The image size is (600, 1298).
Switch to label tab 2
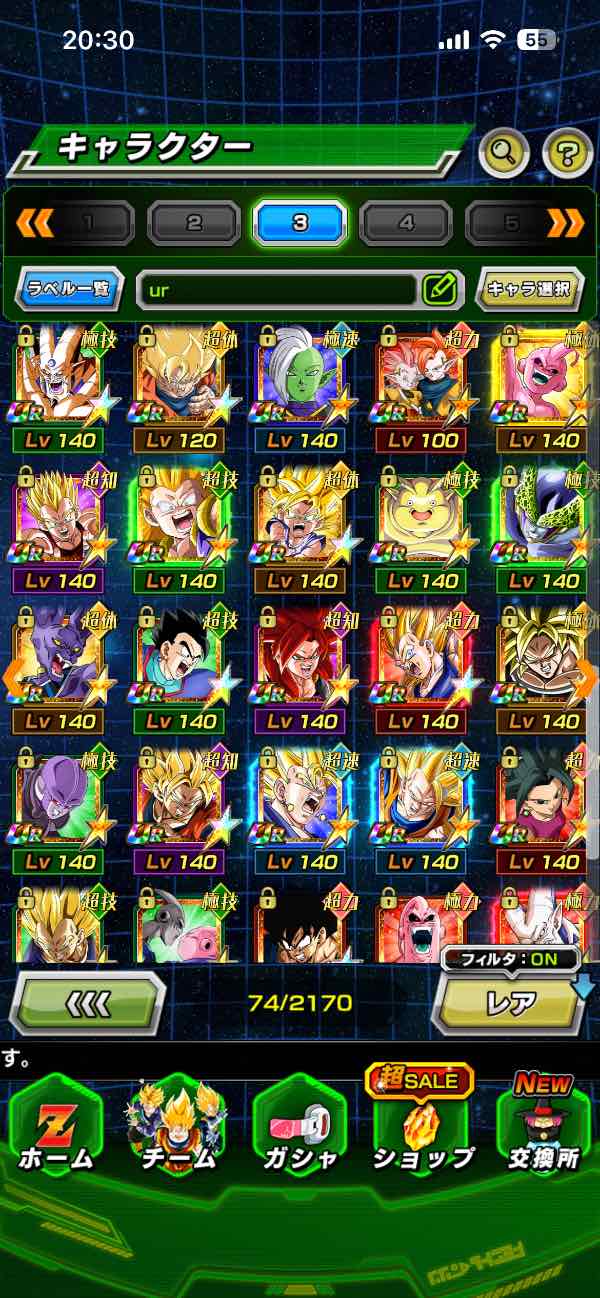194,222
